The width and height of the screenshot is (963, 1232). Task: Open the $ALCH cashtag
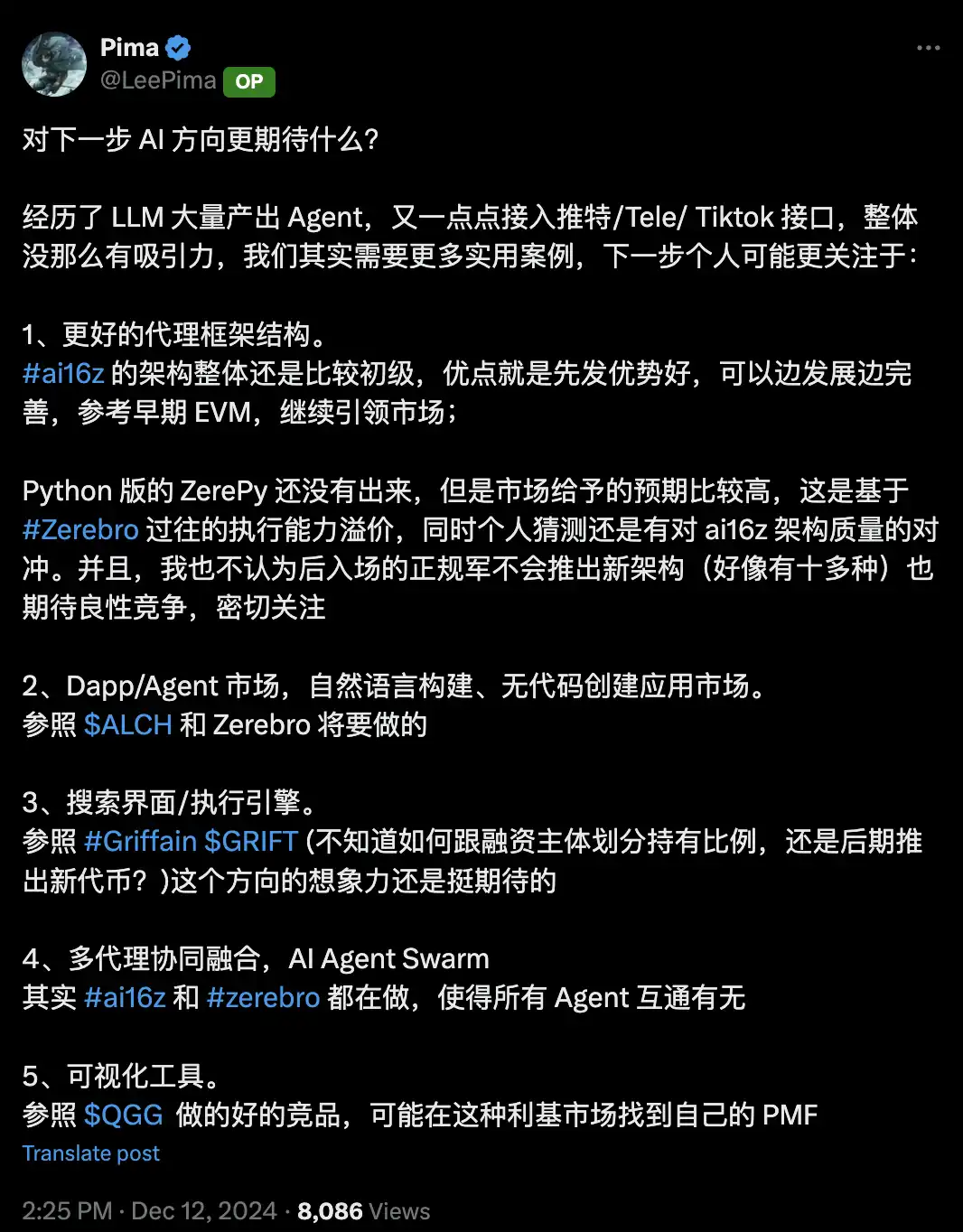coord(127,724)
